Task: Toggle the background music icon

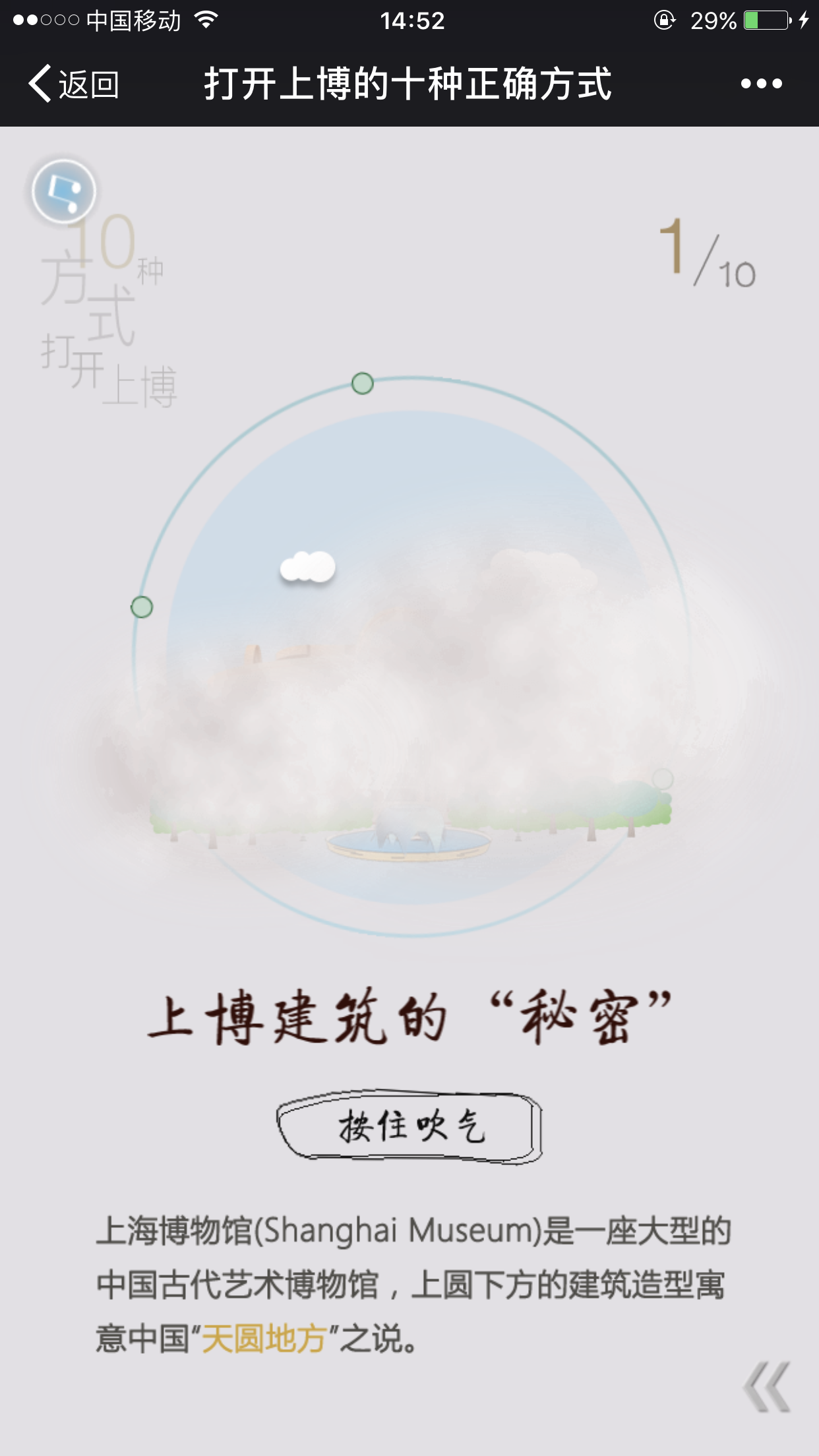Action: pos(64,191)
